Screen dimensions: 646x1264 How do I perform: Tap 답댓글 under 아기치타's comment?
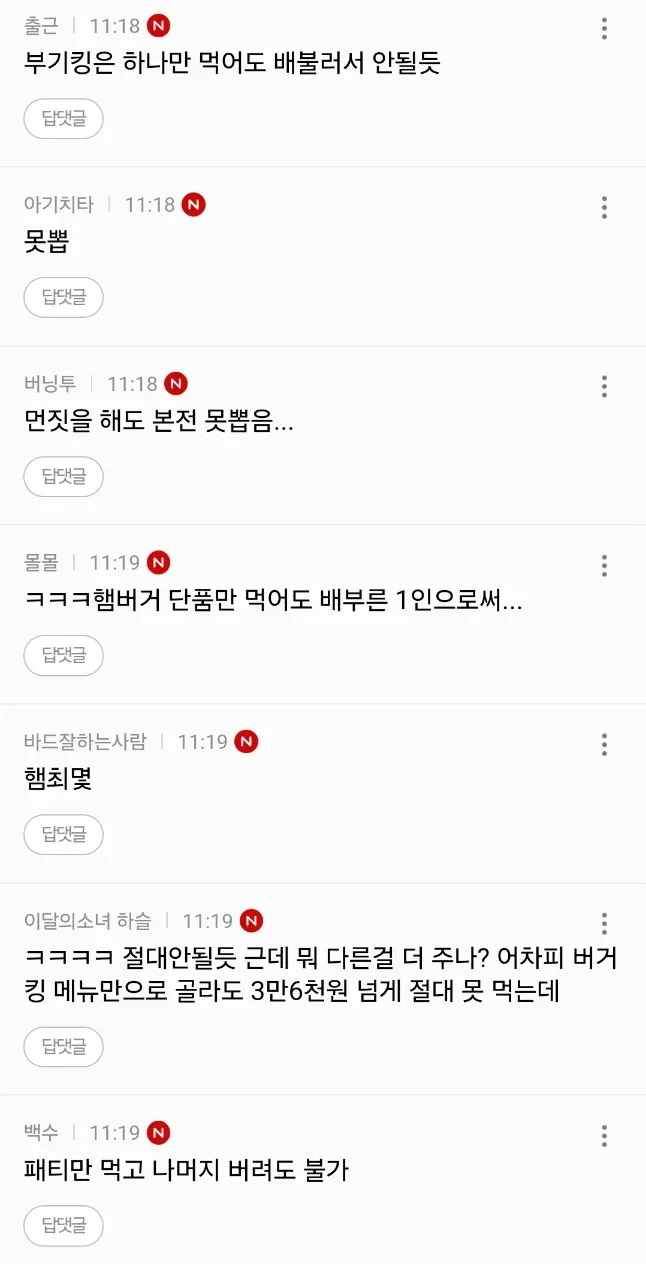tap(63, 297)
